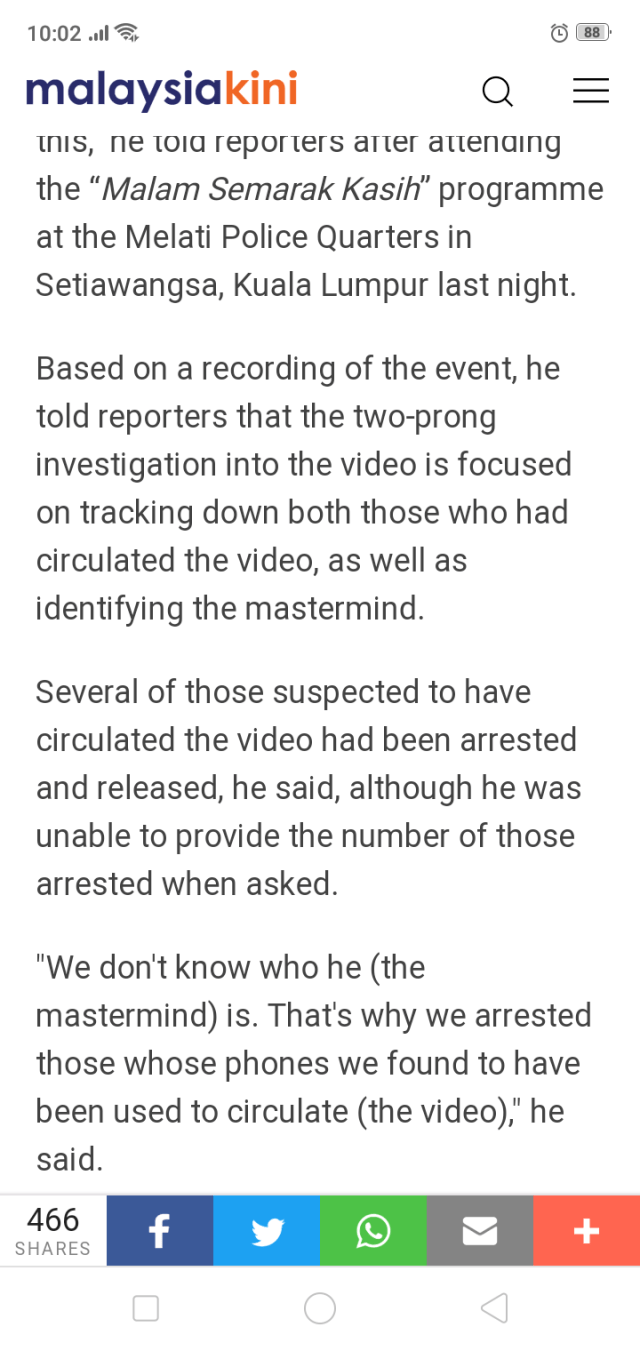Go to the malaysiakini homepage logo

pos(162,90)
